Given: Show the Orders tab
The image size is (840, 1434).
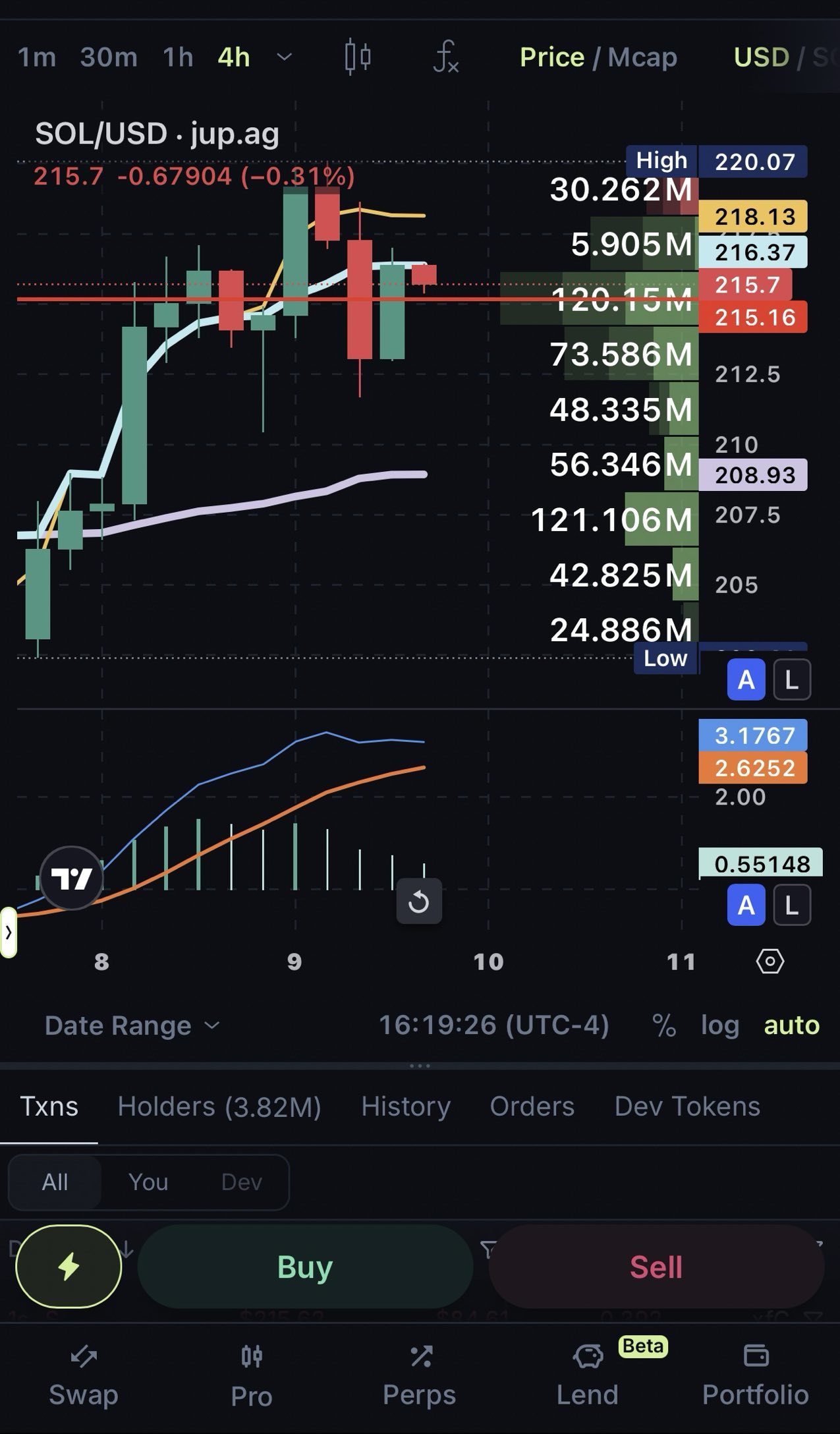Looking at the screenshot, I should tap(532, 1106).
